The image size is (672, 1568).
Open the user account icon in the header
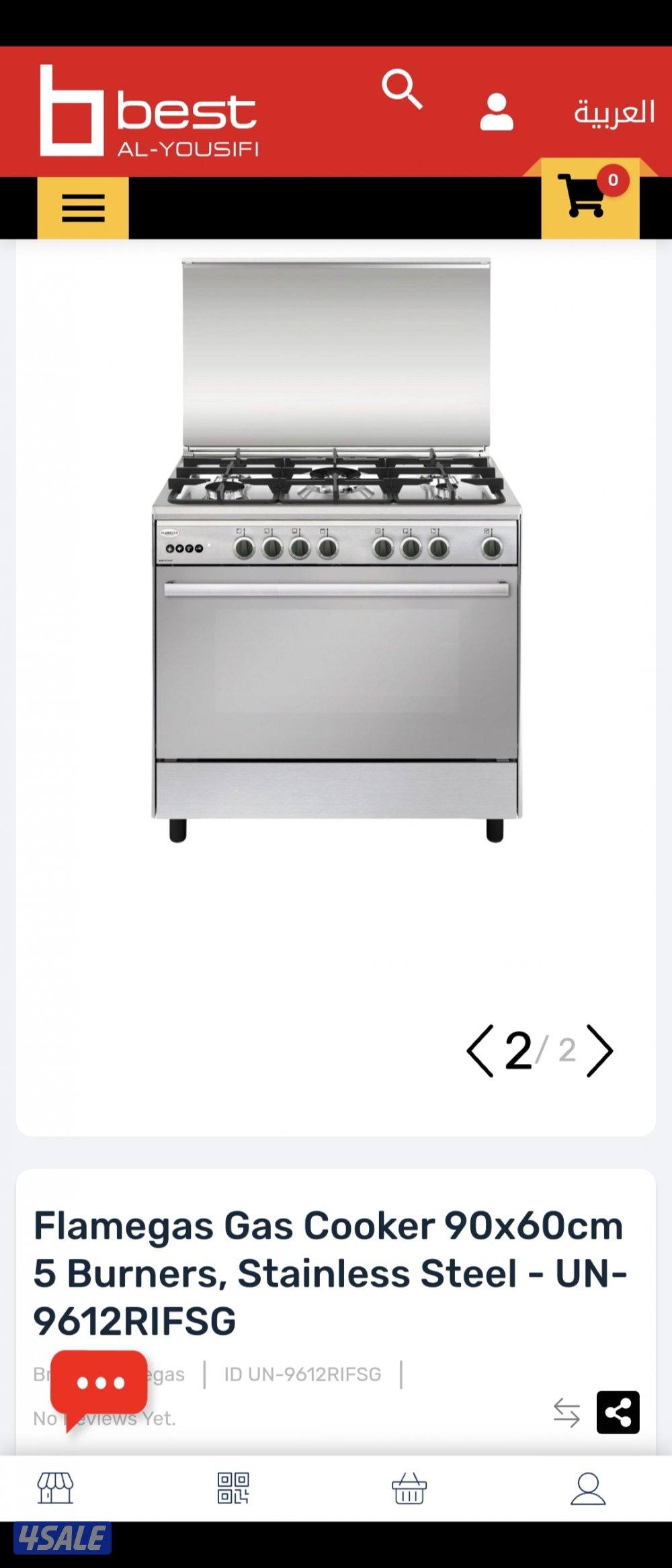tap(497, 112)
